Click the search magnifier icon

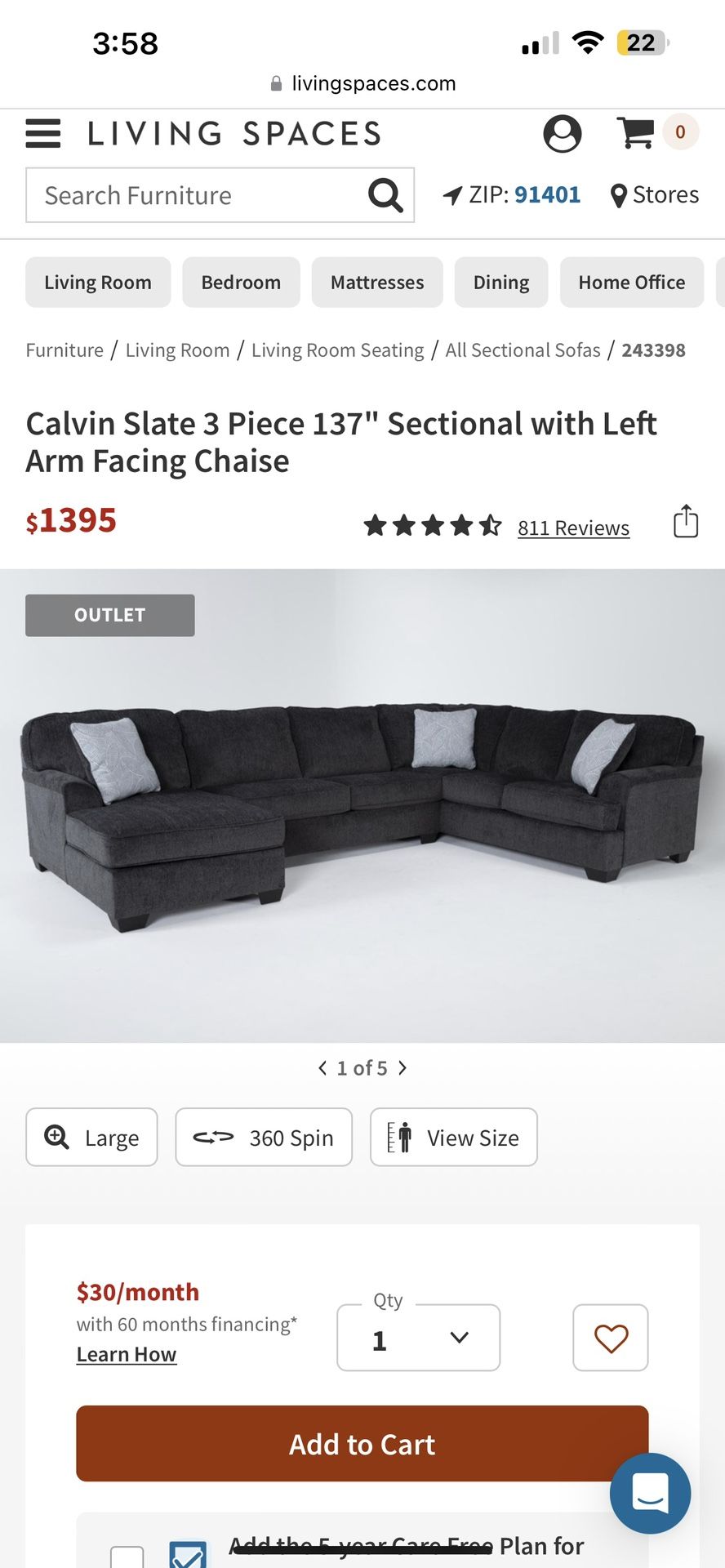(x=385, y=195)
